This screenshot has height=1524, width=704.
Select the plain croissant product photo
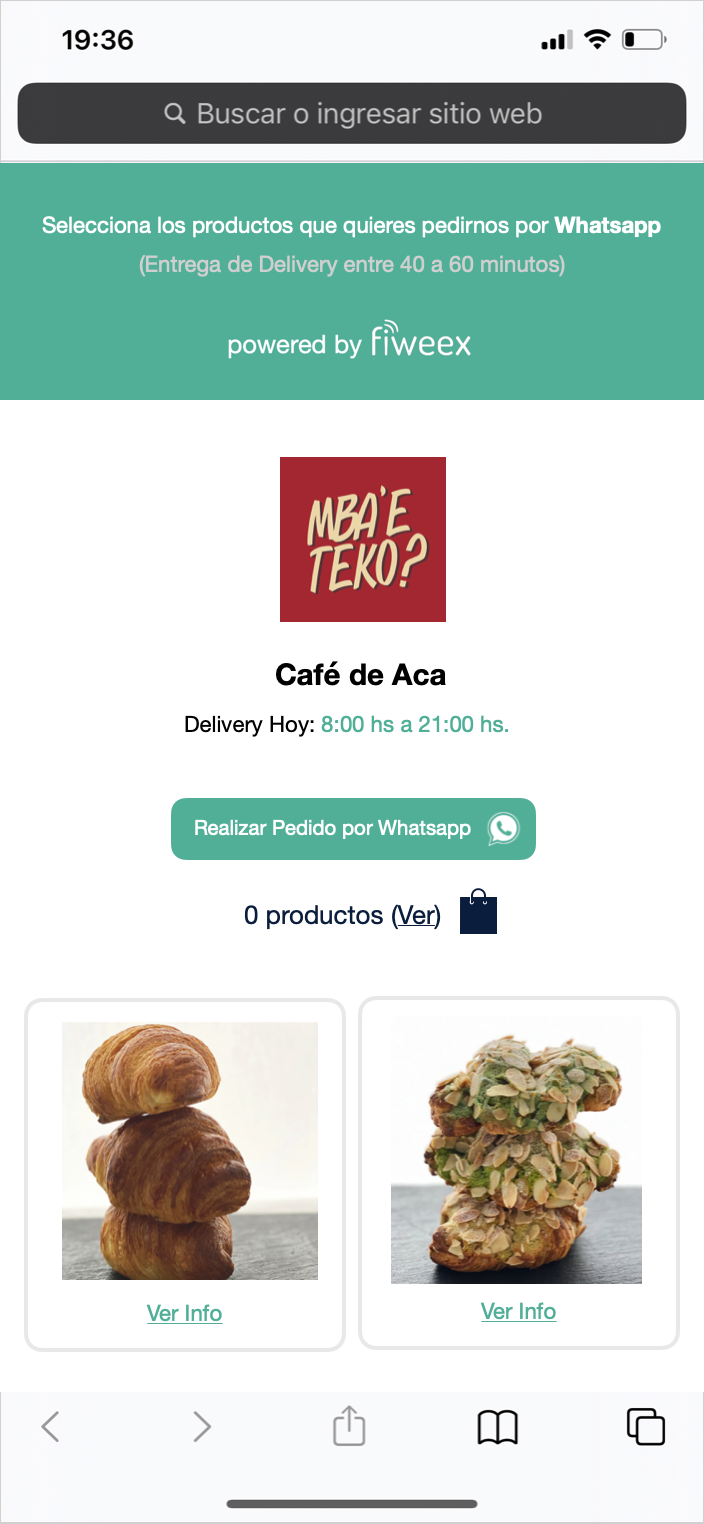pyautogui.click(x=190, y=1150)
